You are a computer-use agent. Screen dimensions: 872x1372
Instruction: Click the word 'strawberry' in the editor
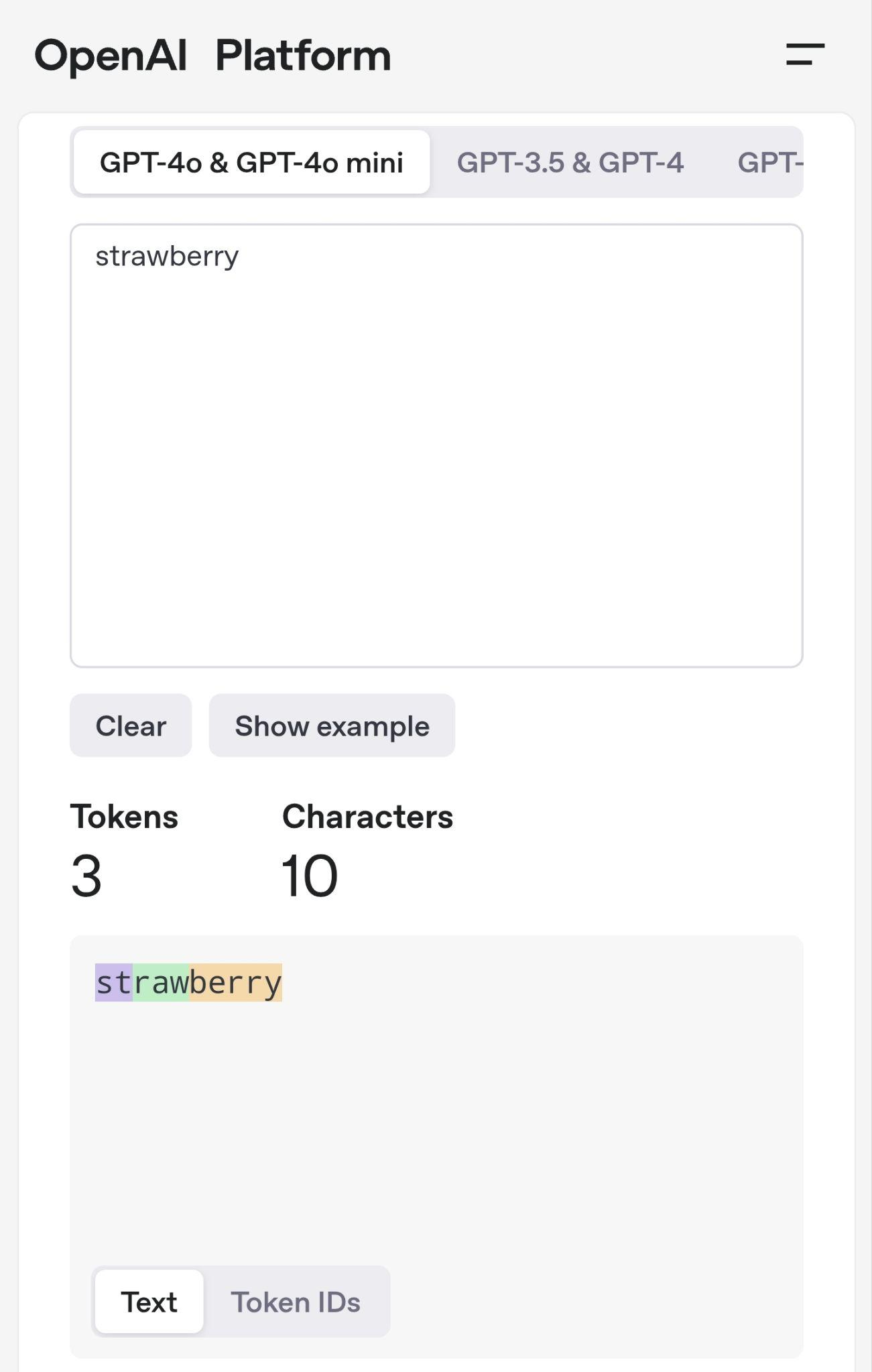tap(167, 256)
